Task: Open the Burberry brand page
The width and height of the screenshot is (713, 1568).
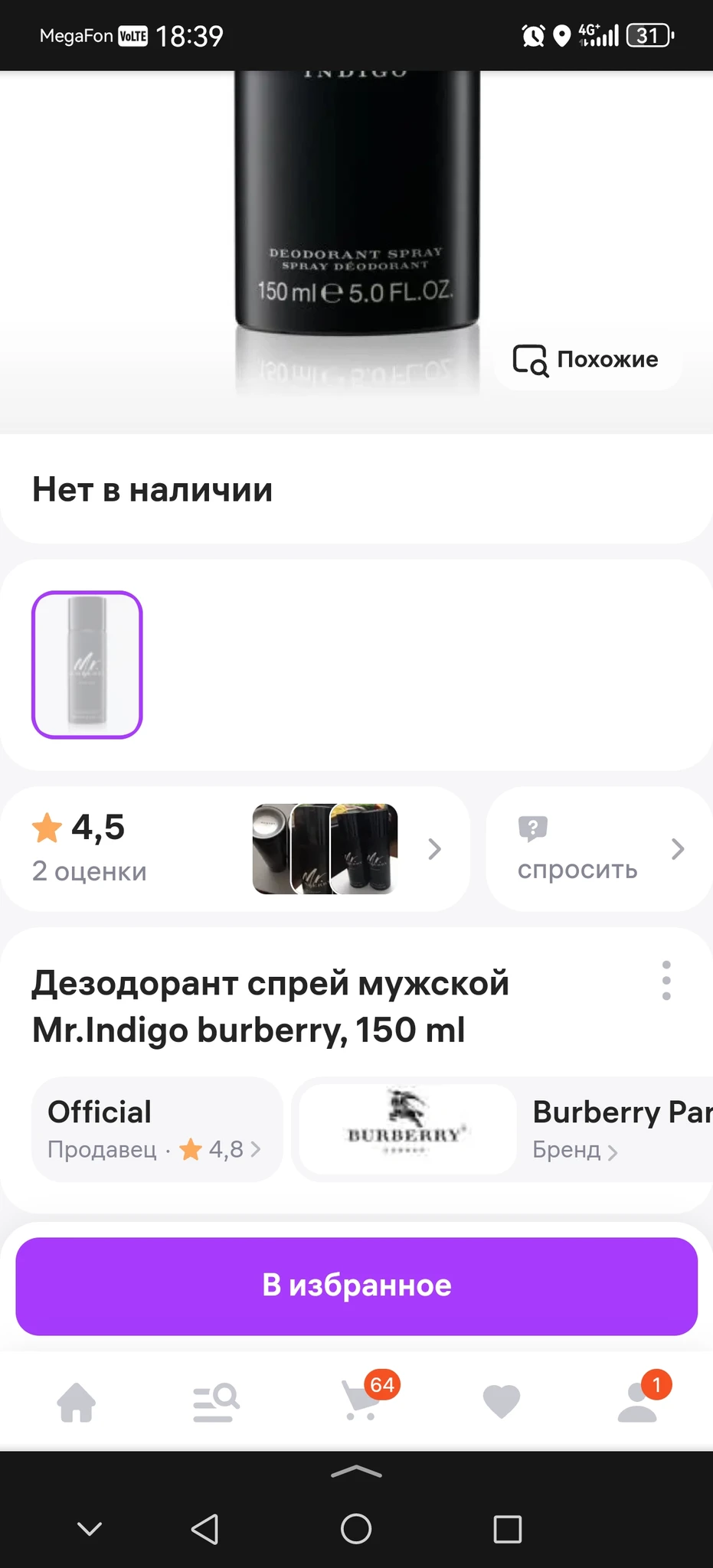Action: (x=505, y=1129)
